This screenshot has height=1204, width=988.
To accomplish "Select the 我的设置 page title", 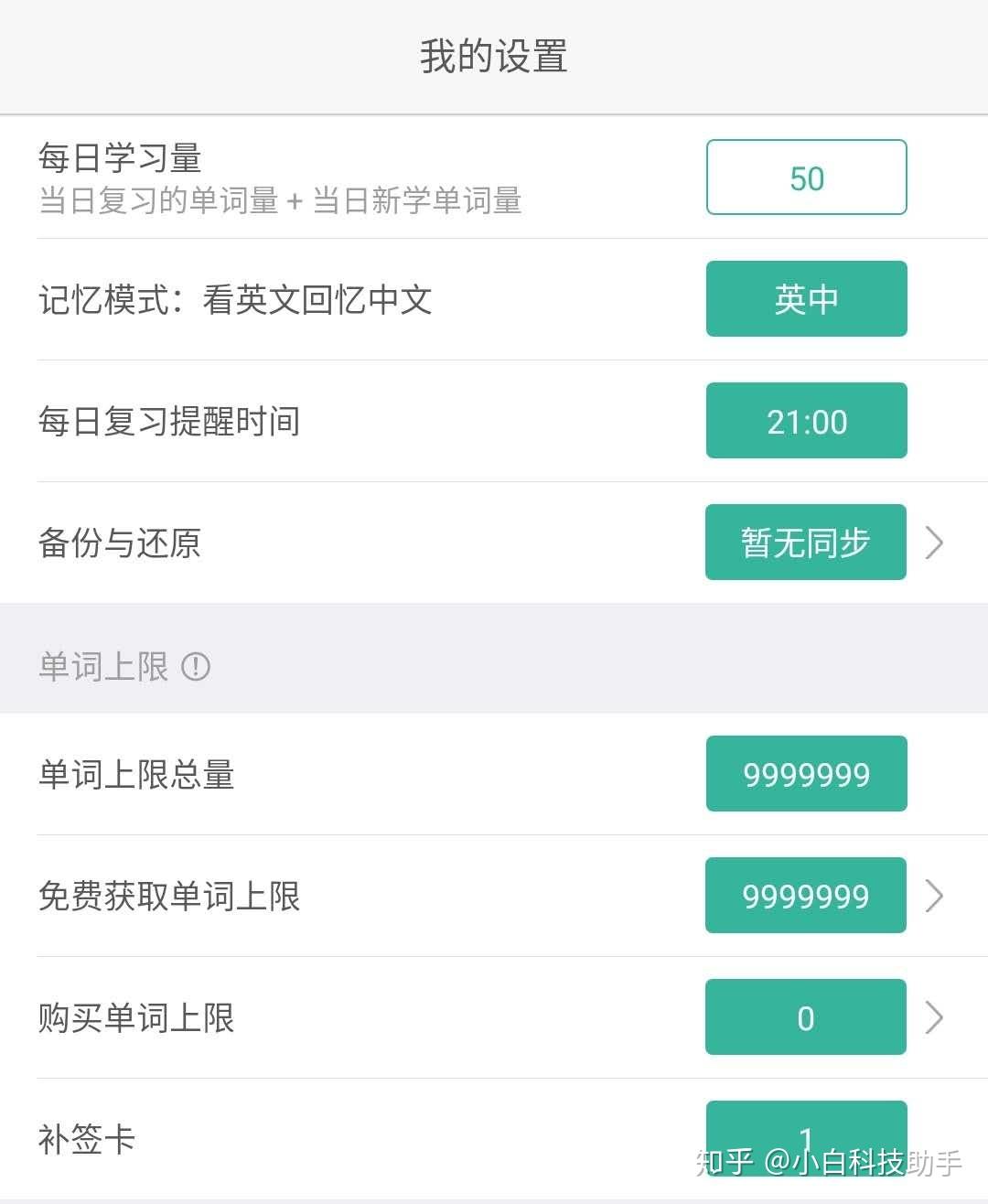I will (x=494, y=56).
